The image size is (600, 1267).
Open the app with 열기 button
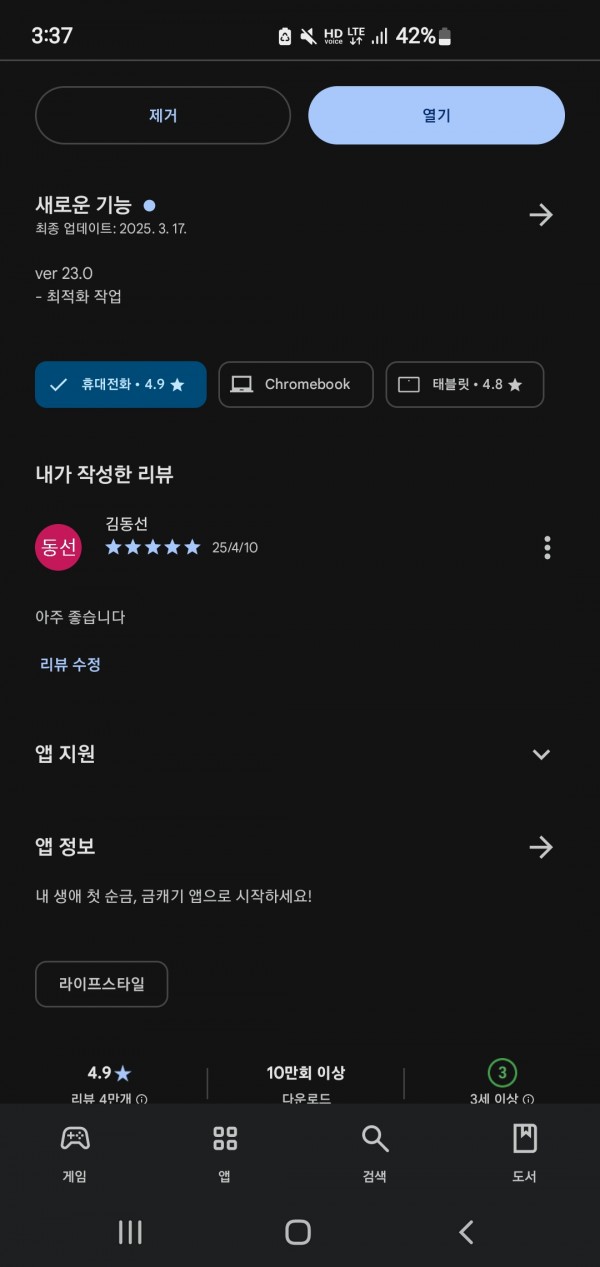click(436, 115)
